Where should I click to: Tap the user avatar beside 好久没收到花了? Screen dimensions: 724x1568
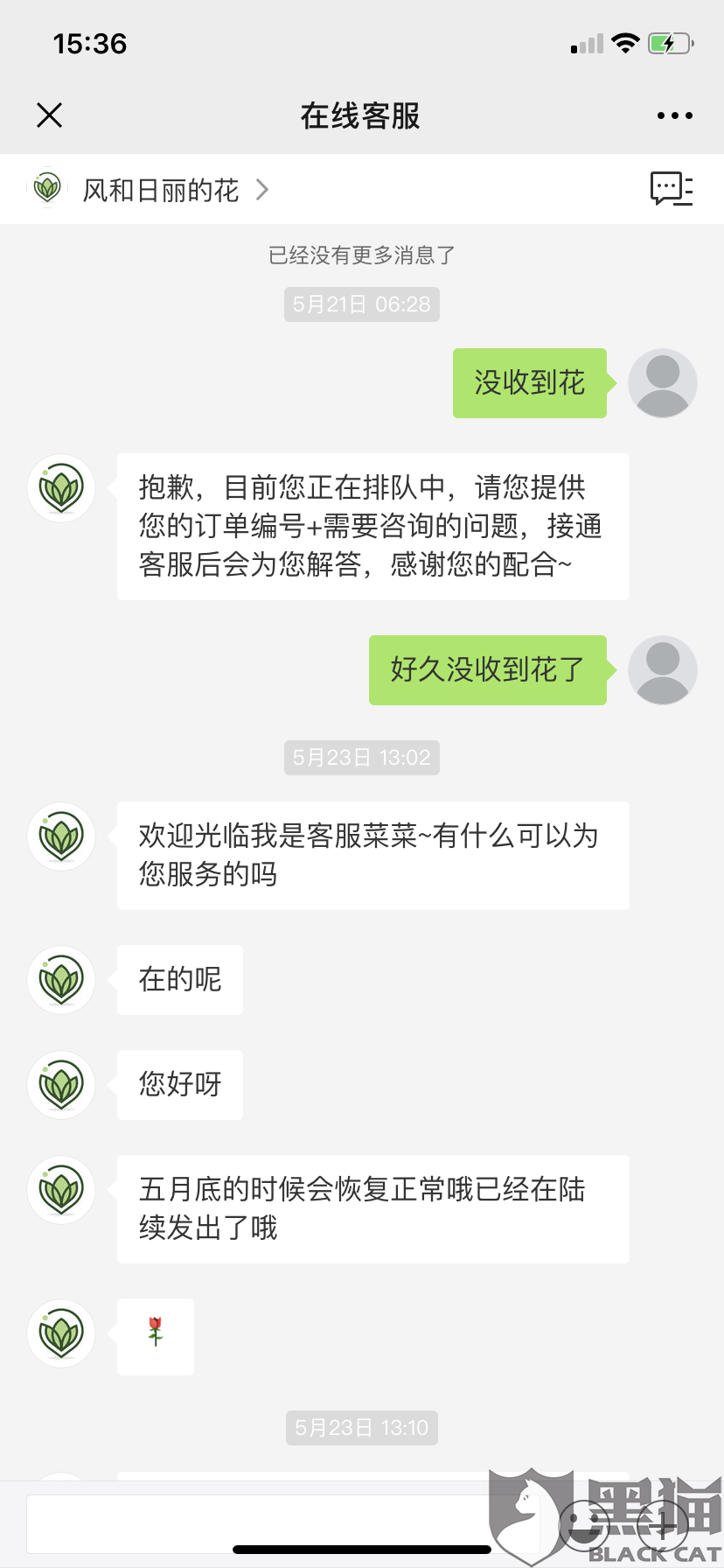coord(662,669)
